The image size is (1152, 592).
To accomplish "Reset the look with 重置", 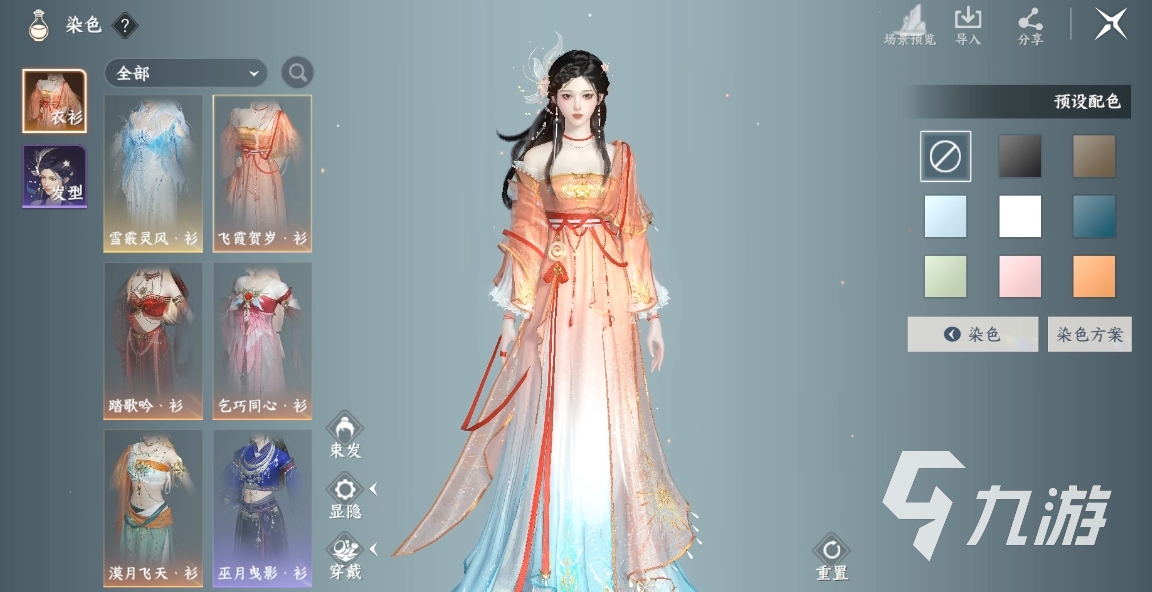I will point(831,556).
